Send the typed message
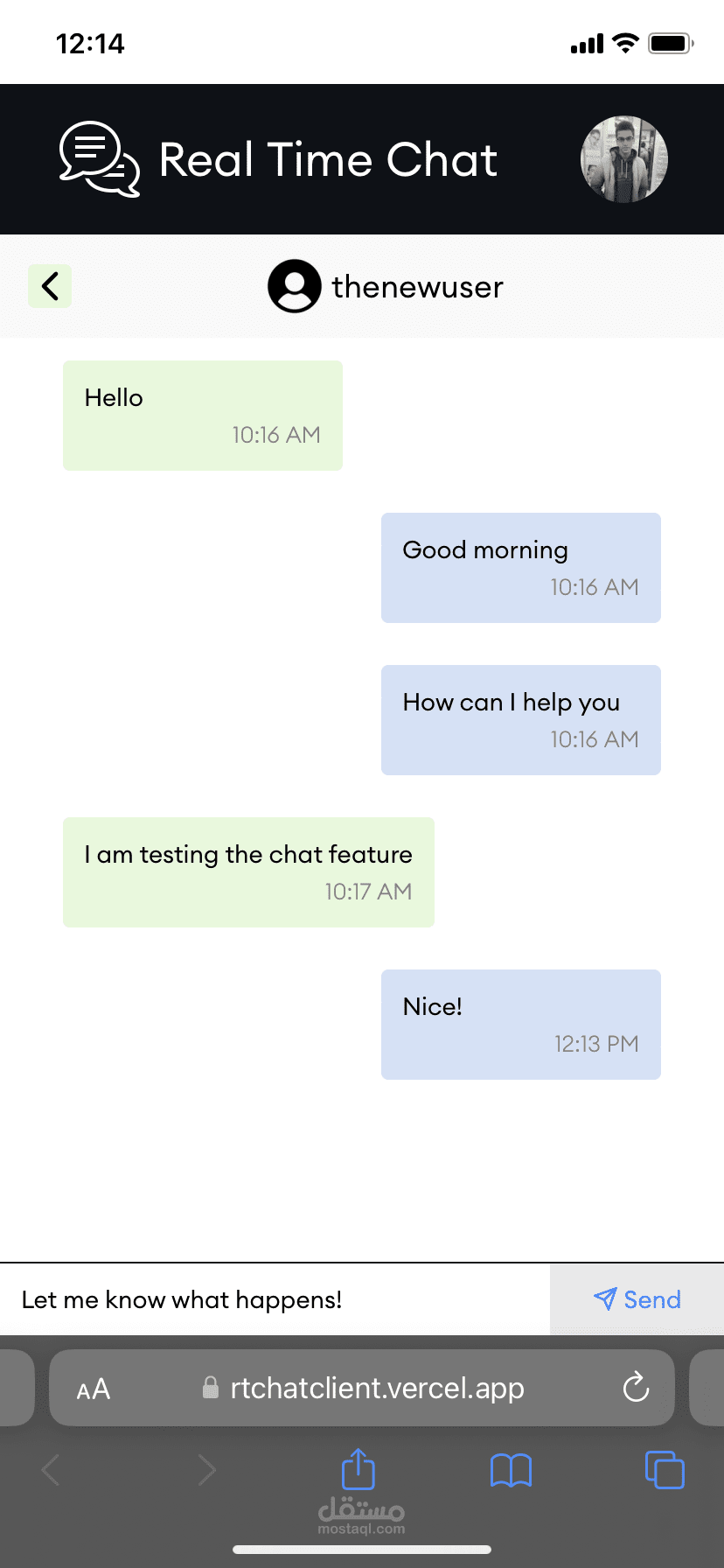 tap(637, 1299)
